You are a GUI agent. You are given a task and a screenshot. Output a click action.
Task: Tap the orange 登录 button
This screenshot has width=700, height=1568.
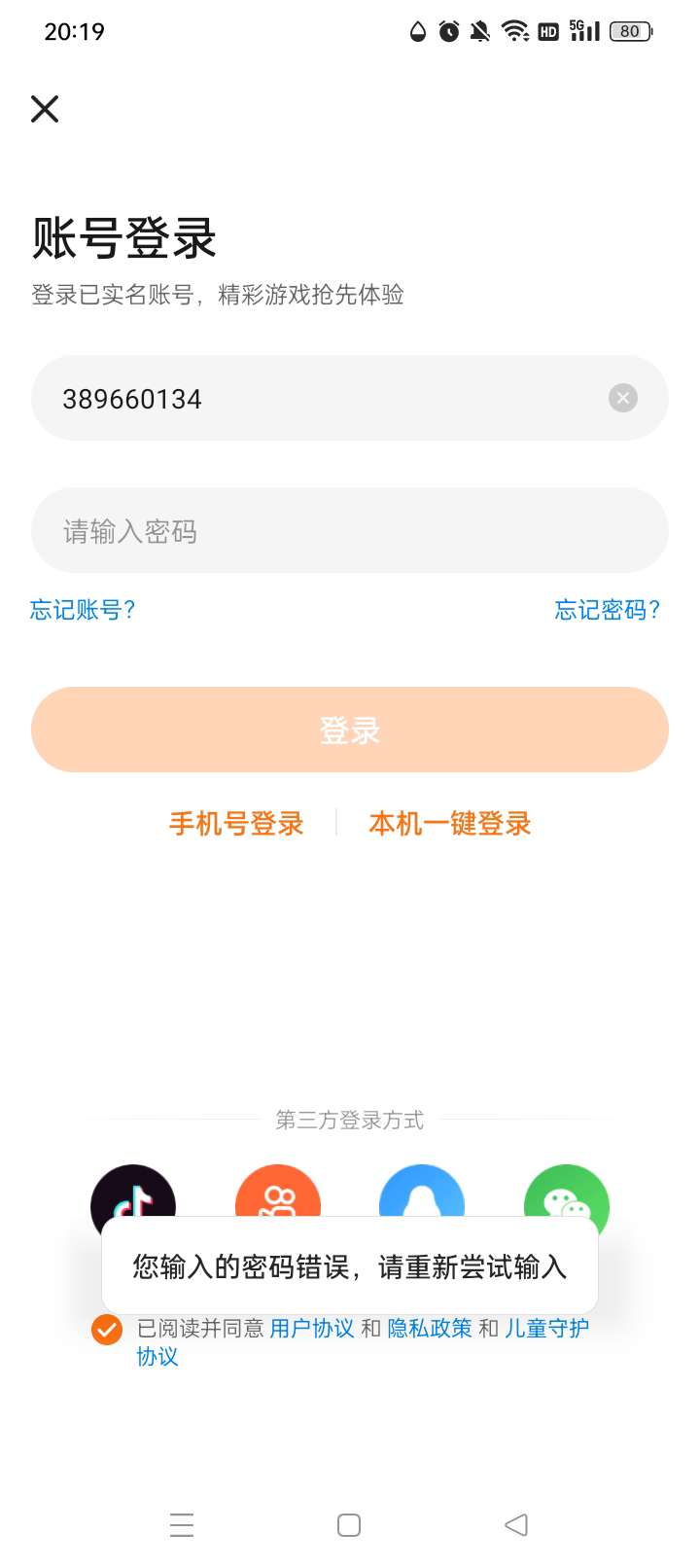pos(350,730)
